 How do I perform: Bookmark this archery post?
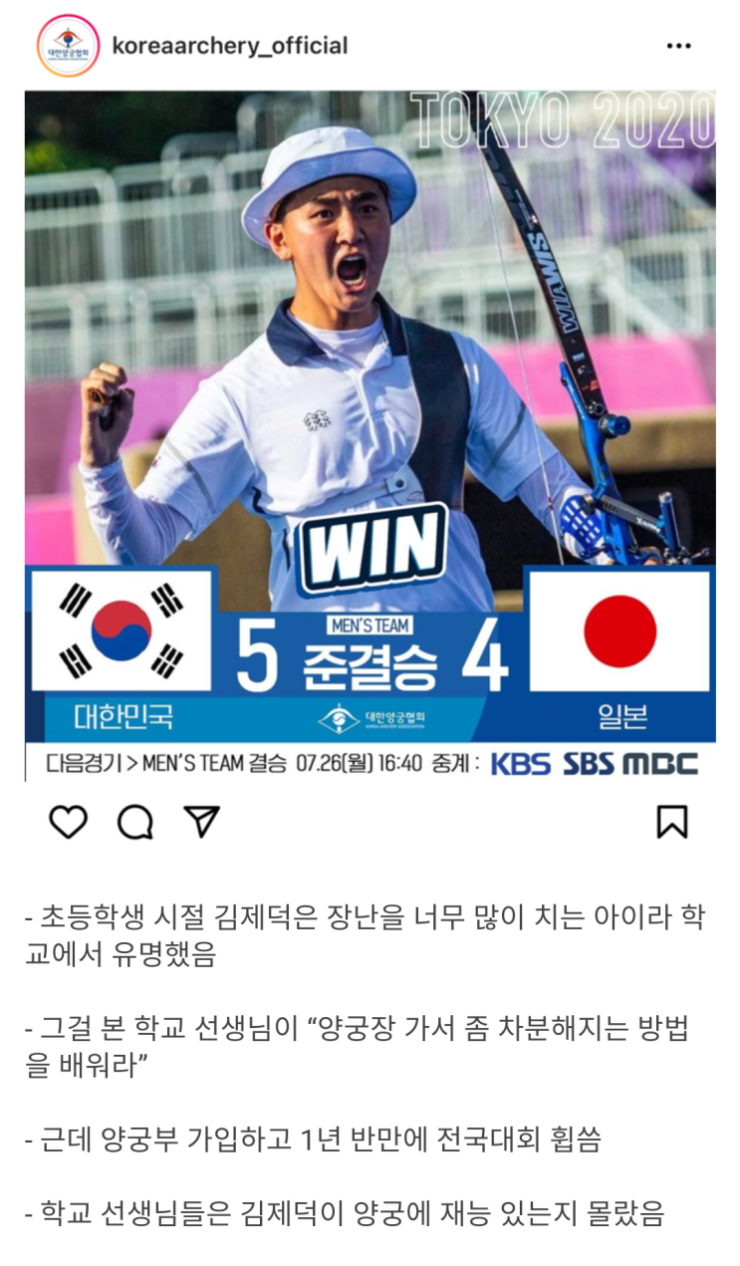click(672, 822)
